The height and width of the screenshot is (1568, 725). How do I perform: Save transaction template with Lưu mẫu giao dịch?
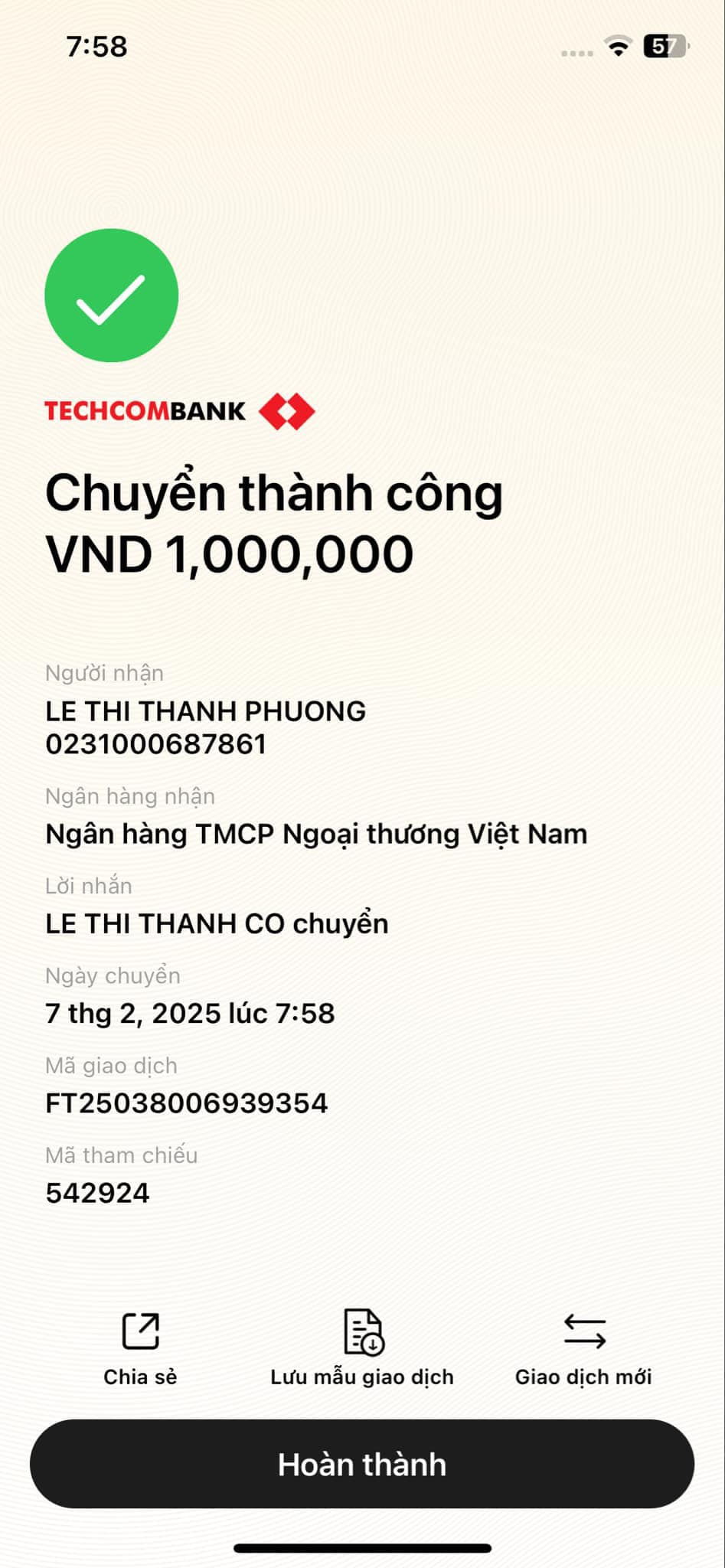(x=362, y=1348)
